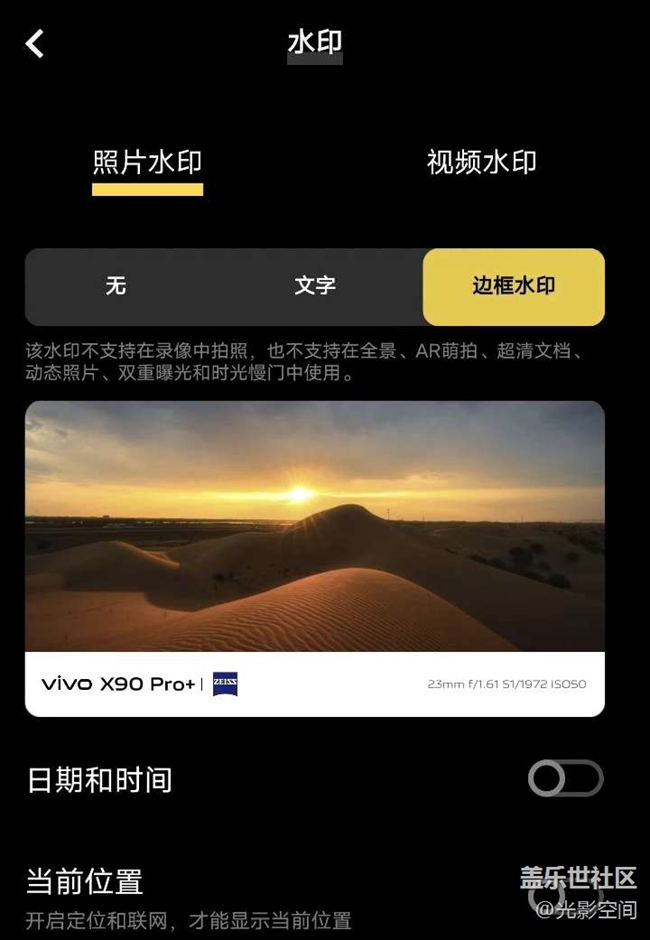Viewport: 650px width, 940px height.
Task: Select the 照片水印 tab
Action: point(148,163)
